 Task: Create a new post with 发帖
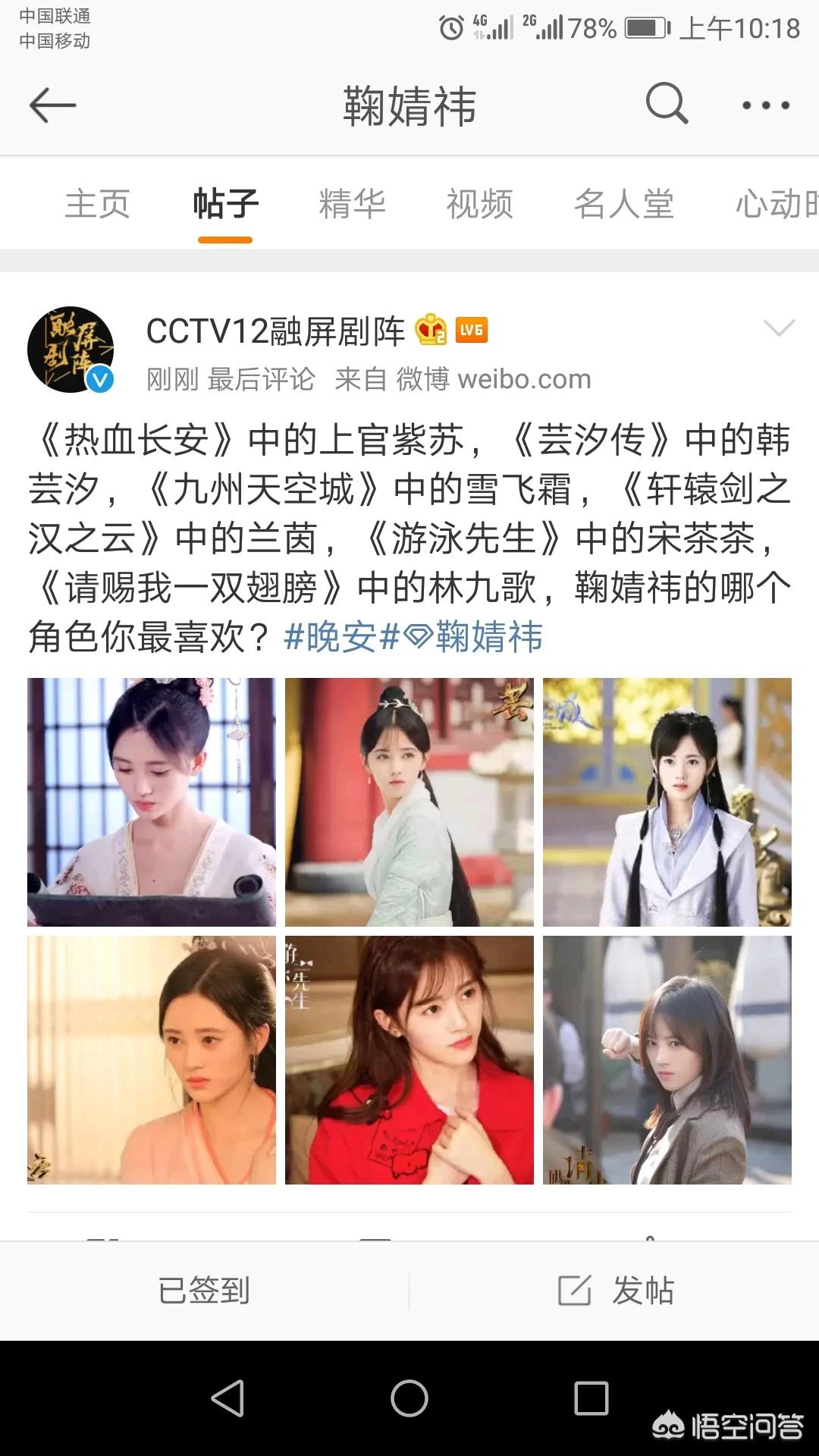615,1291
